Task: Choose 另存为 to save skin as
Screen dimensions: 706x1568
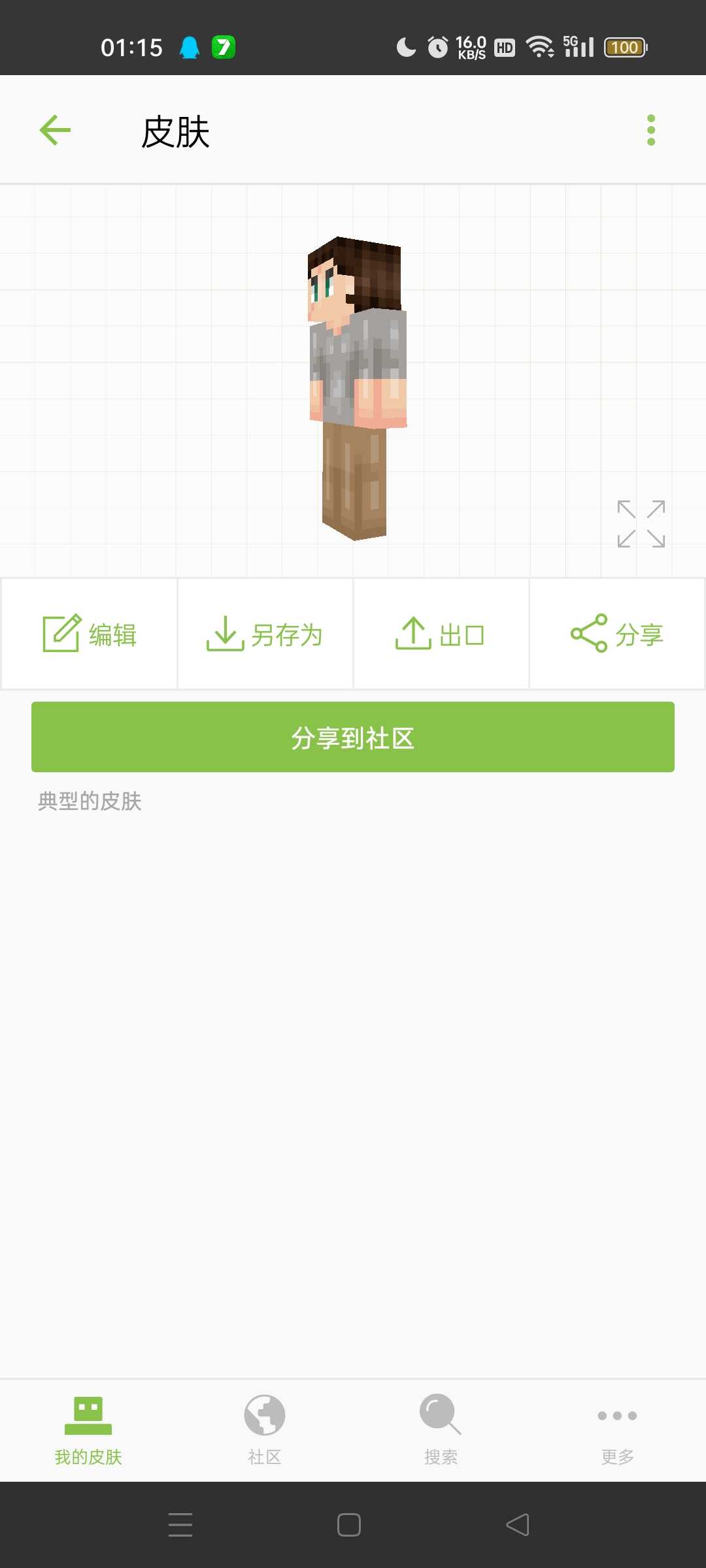Action: click(265, 634)
